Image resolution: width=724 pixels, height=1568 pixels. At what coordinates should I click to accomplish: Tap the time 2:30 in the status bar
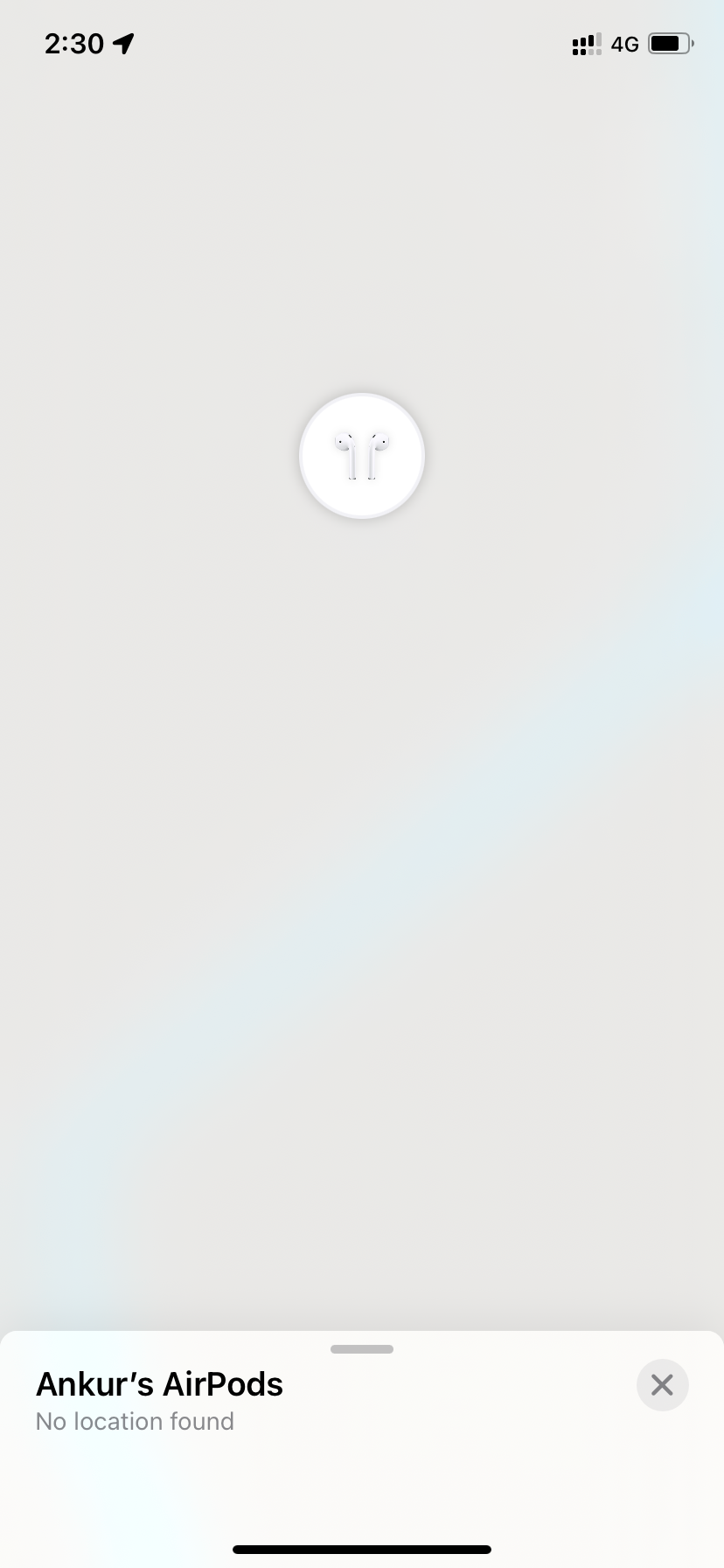72,43
